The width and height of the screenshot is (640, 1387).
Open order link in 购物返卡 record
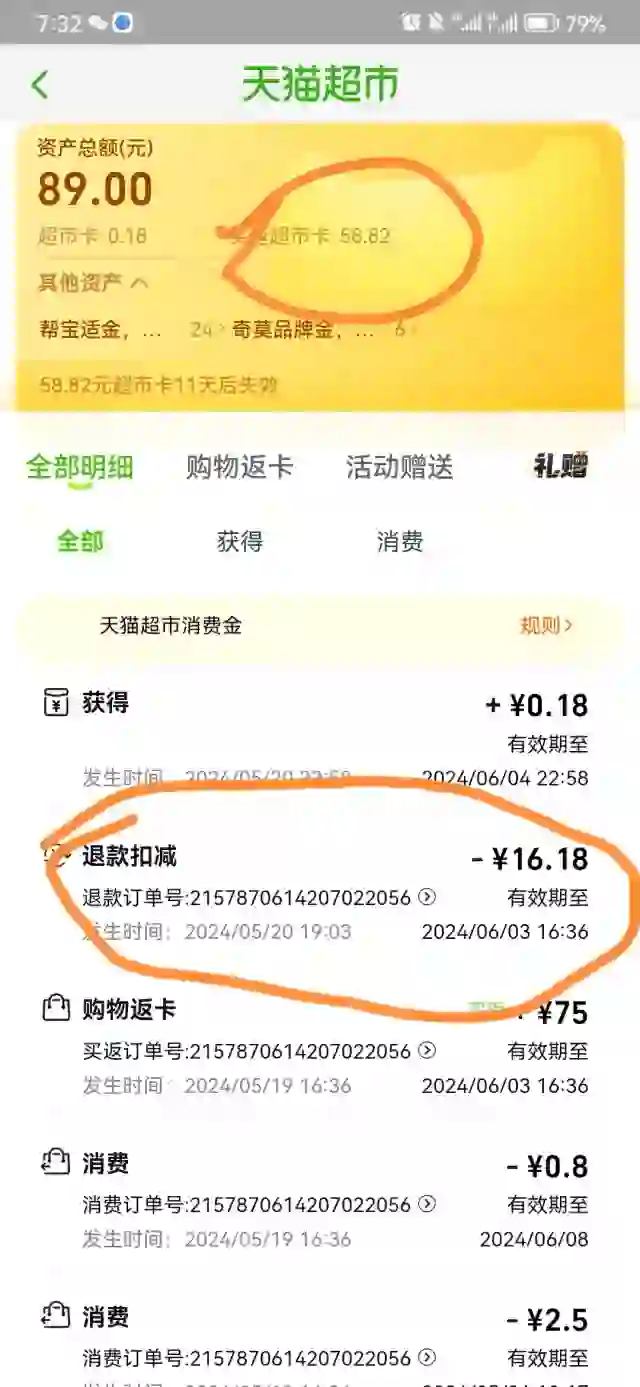[x=427, y=1050]
